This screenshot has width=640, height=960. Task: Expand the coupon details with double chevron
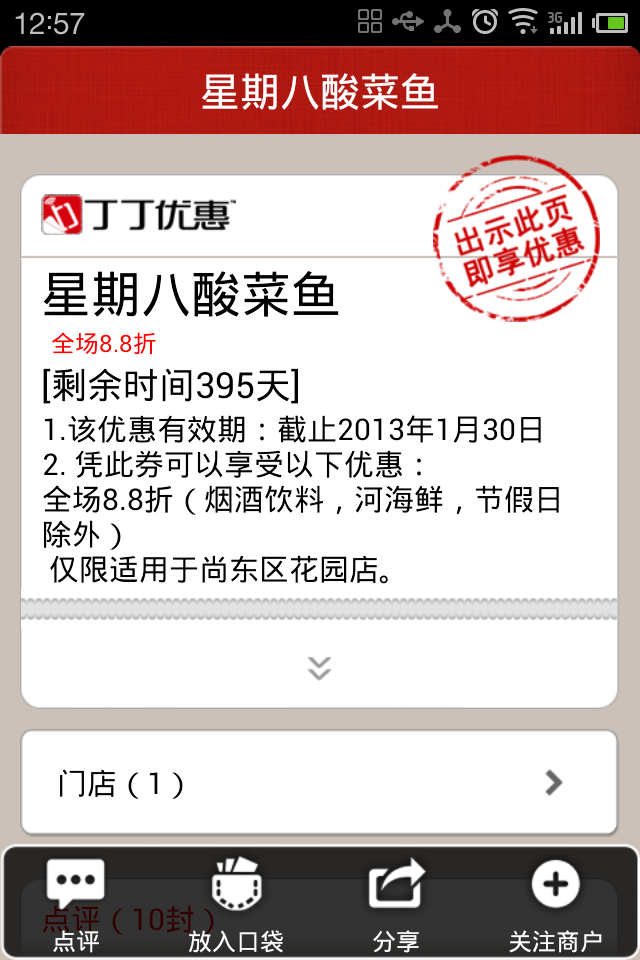click(x=319, y=668)
